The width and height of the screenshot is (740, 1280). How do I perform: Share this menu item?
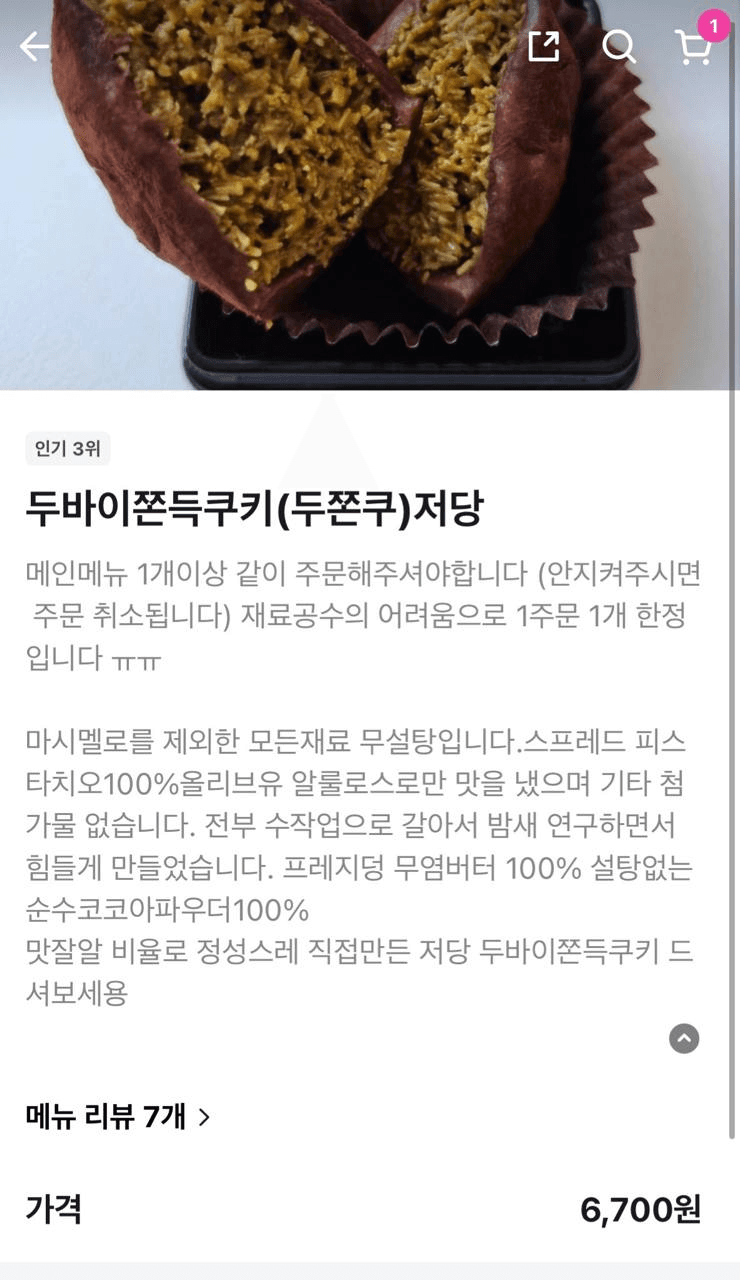click(x=543, y=46)
